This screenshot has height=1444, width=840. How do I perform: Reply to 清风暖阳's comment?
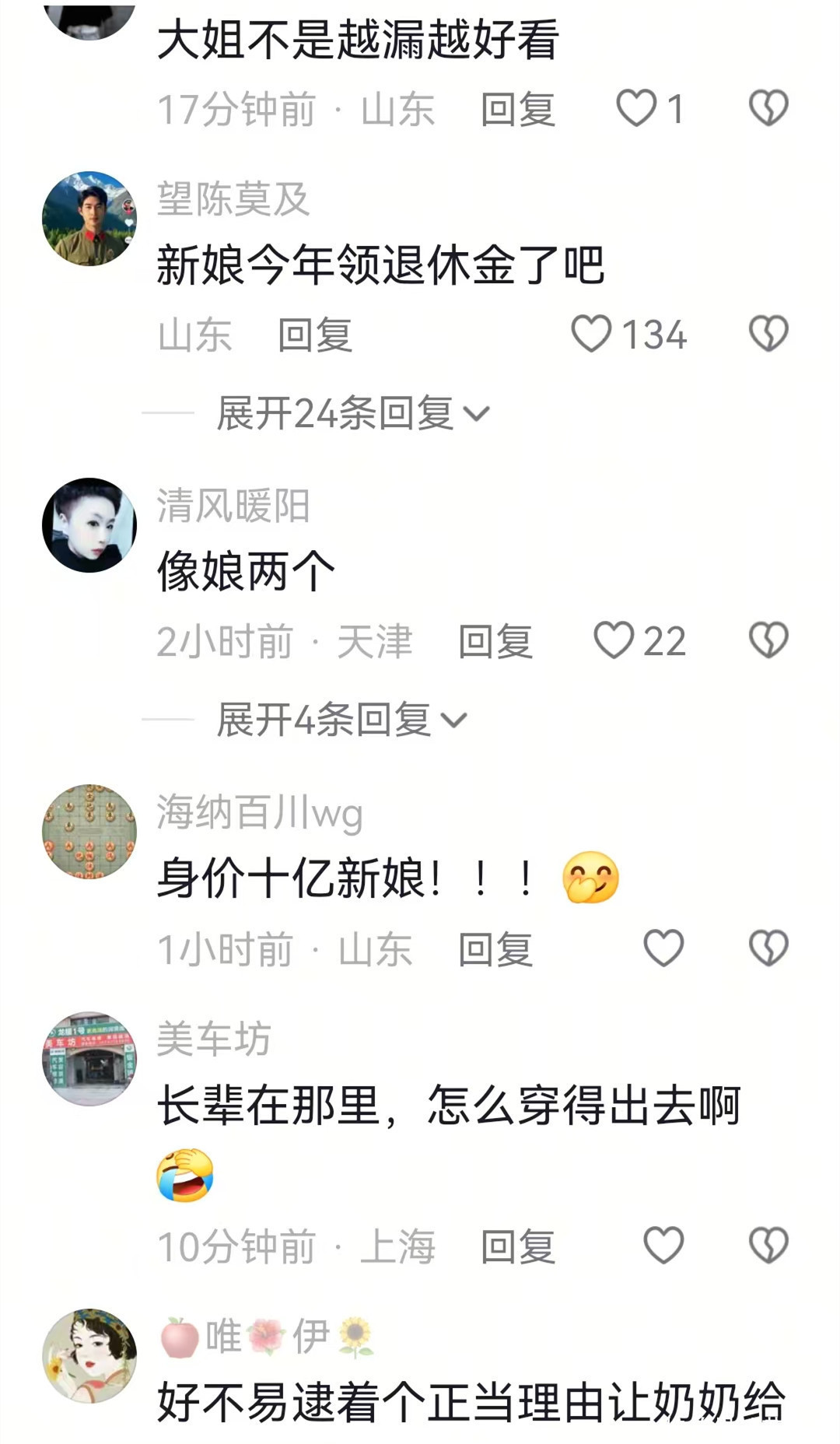tap(495, 642)
